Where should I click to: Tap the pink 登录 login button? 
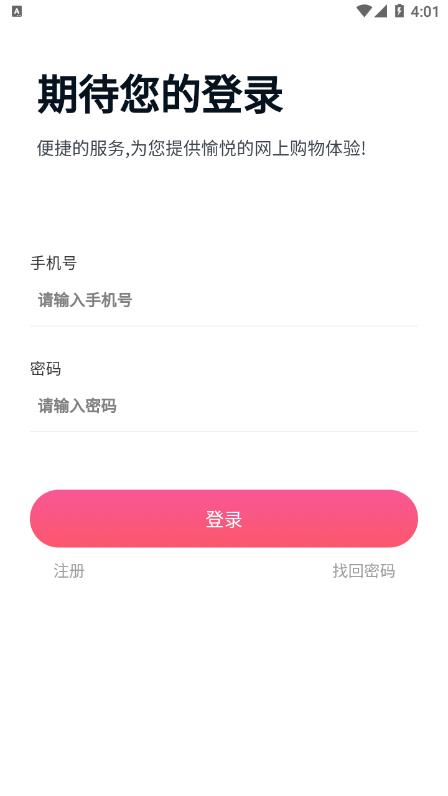223,518
